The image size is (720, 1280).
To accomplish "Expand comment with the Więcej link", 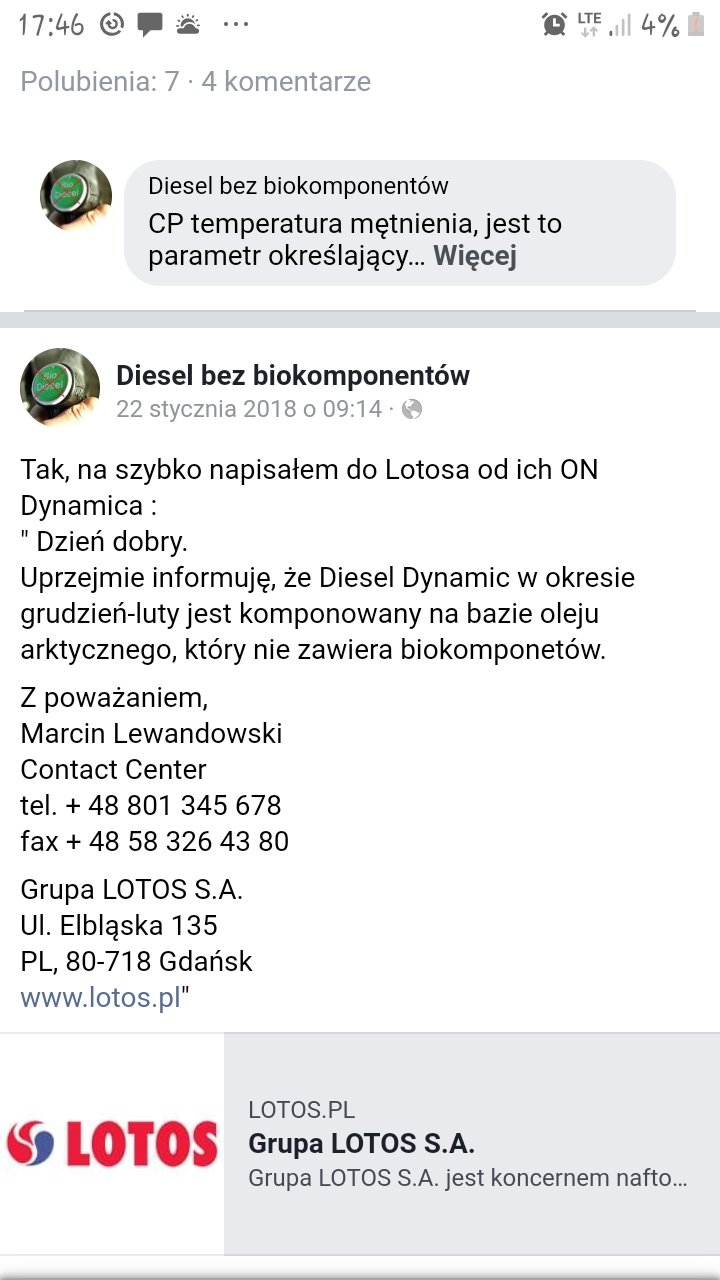I will pyautogui.click(x=474, y=257).
